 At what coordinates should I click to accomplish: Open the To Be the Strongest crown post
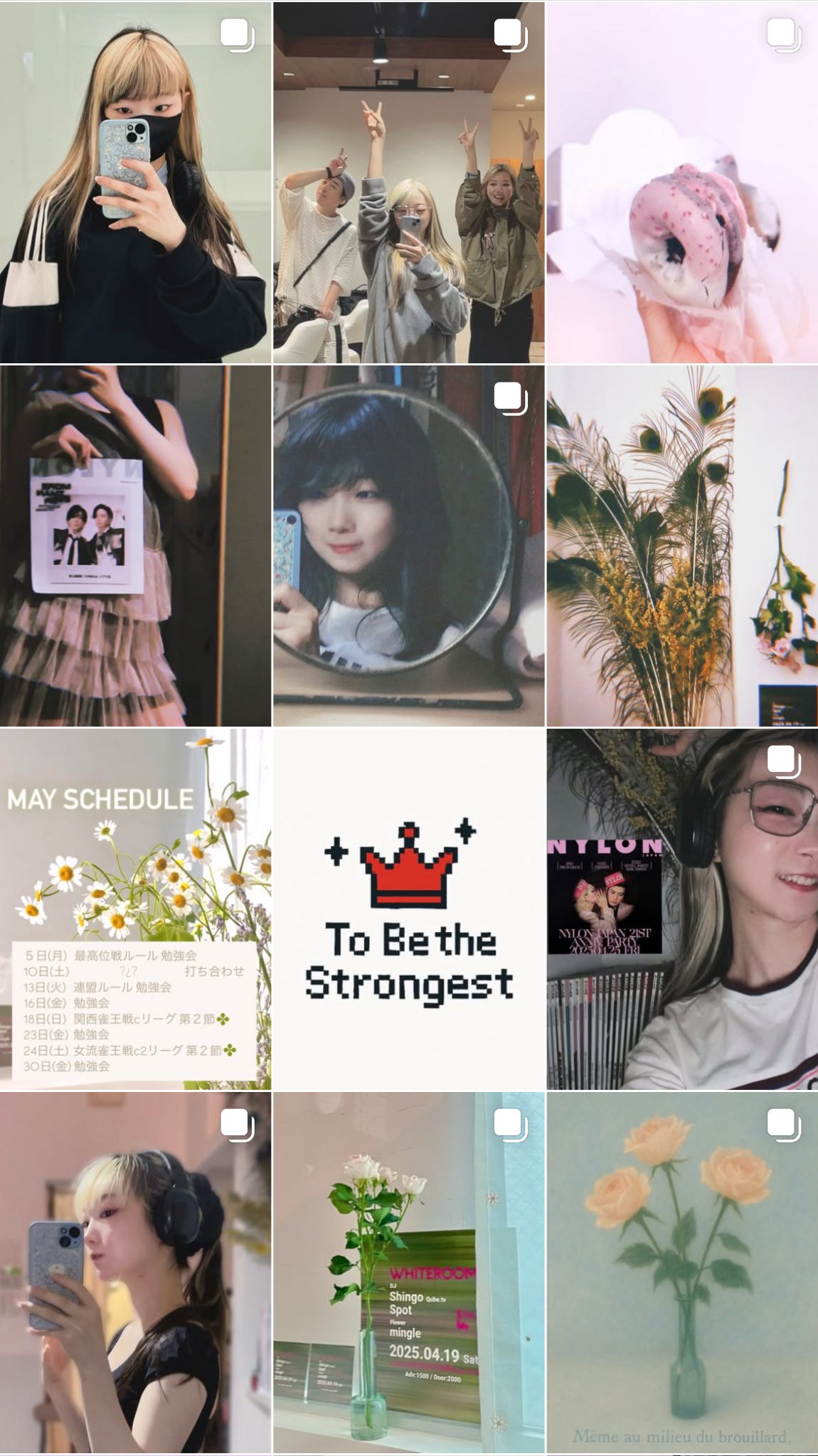point(409,909)
